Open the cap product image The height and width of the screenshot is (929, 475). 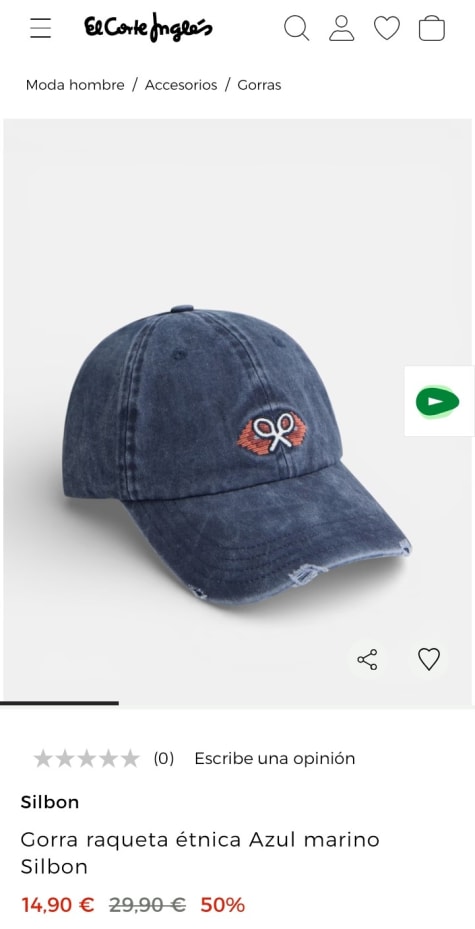pos(238,409)
